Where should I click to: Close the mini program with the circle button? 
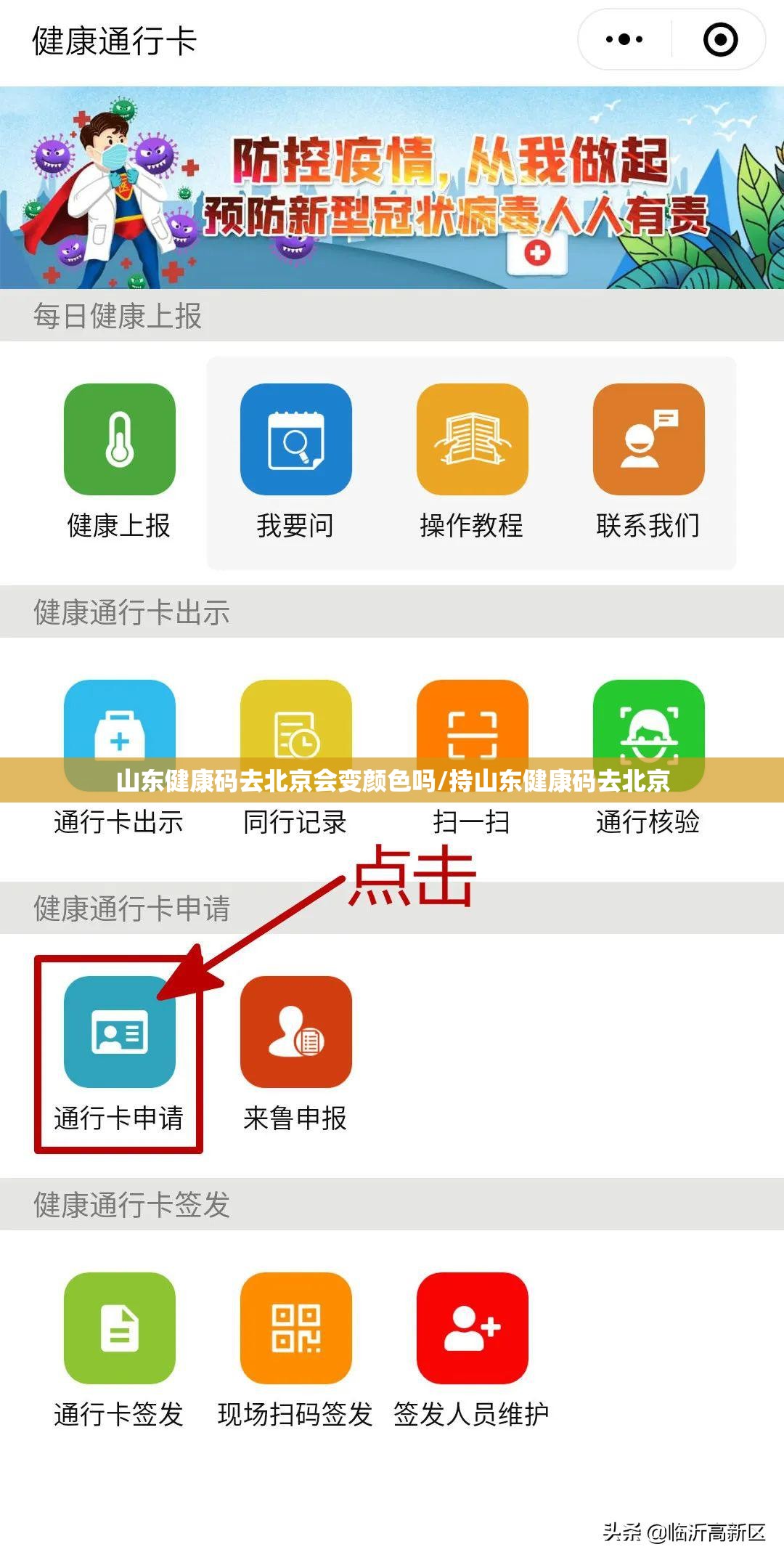(x=720, y=39)
